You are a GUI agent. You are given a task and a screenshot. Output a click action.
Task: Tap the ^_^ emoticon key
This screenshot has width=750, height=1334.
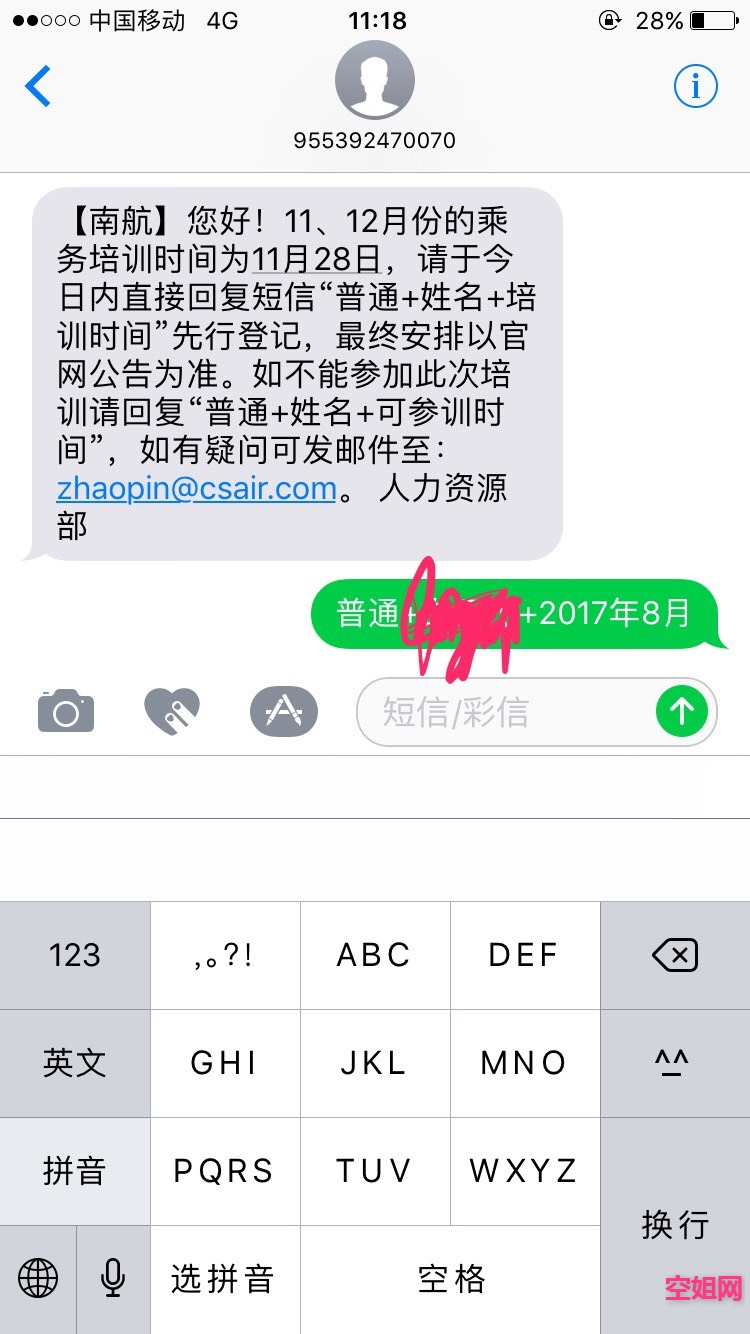click(x=675, y=1063)
